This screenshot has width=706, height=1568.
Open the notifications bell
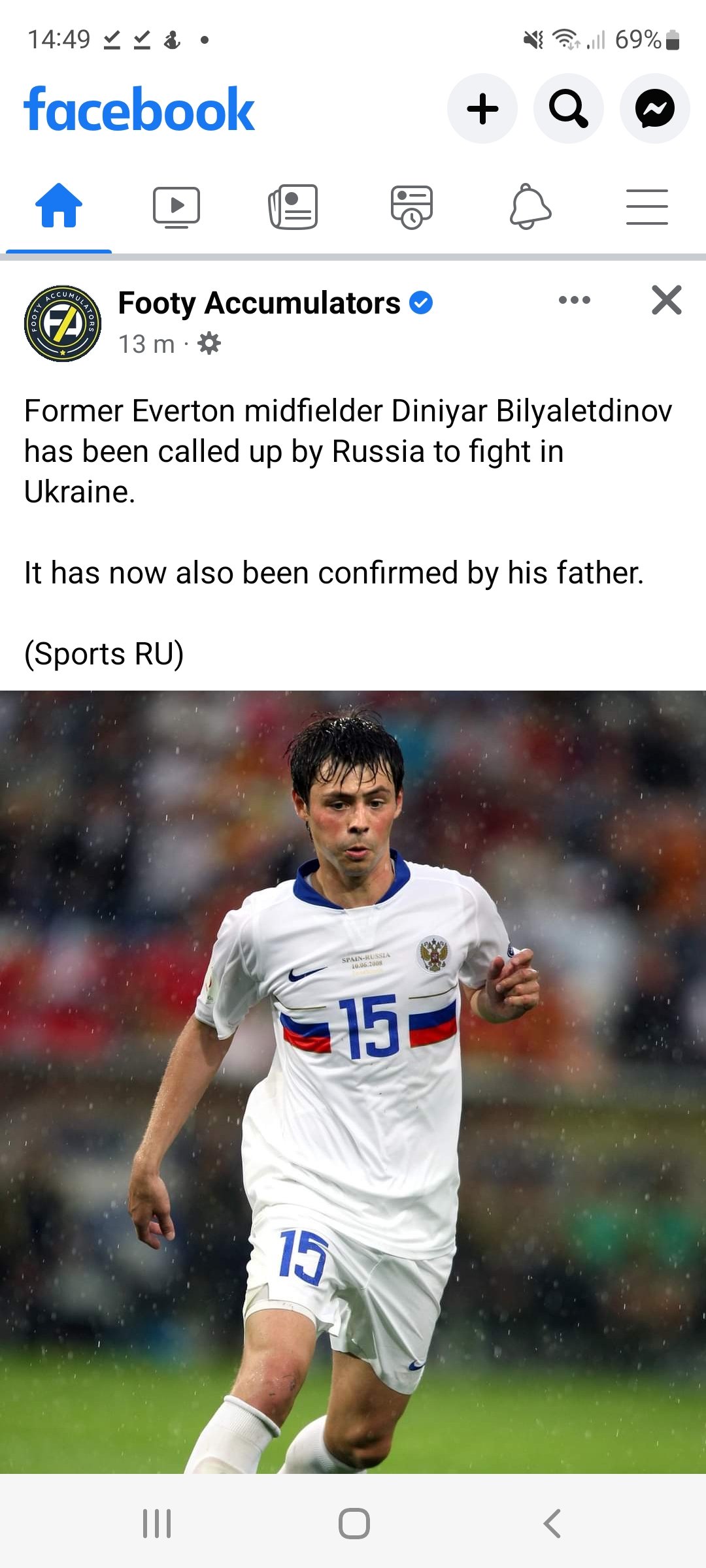tap(530, 206)
